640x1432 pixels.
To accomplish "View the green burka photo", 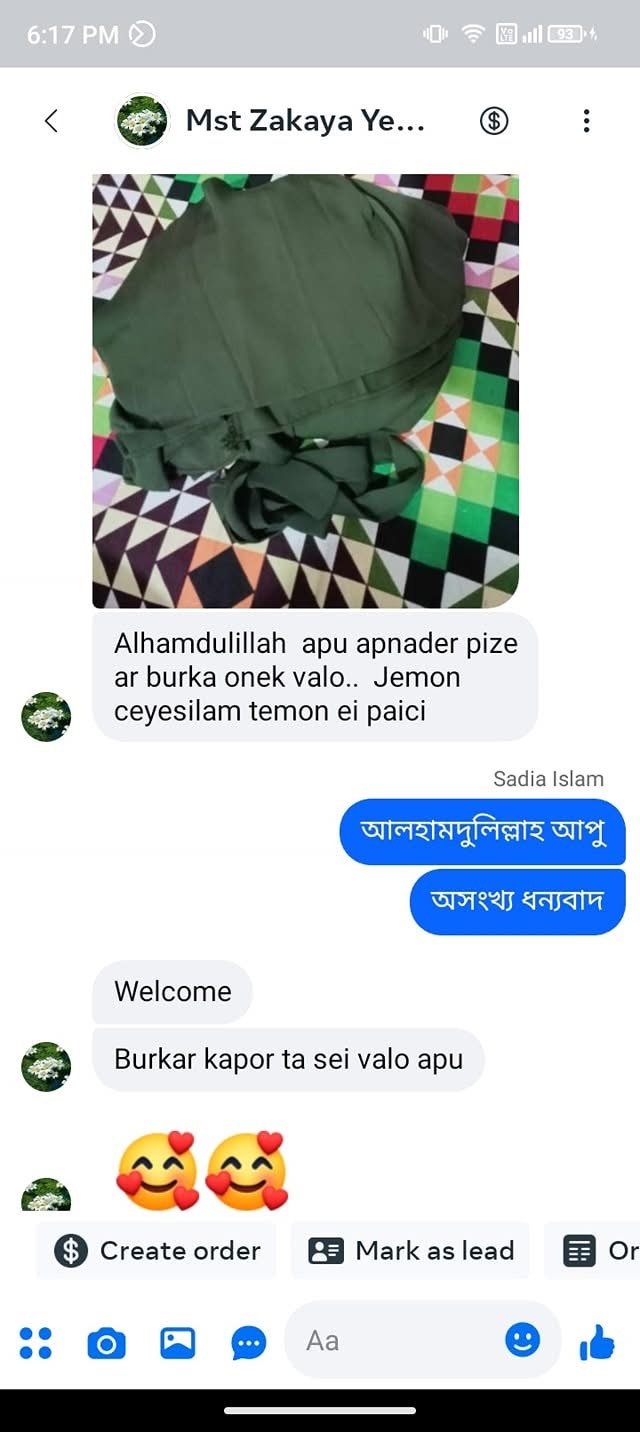I will pos(305,390).
